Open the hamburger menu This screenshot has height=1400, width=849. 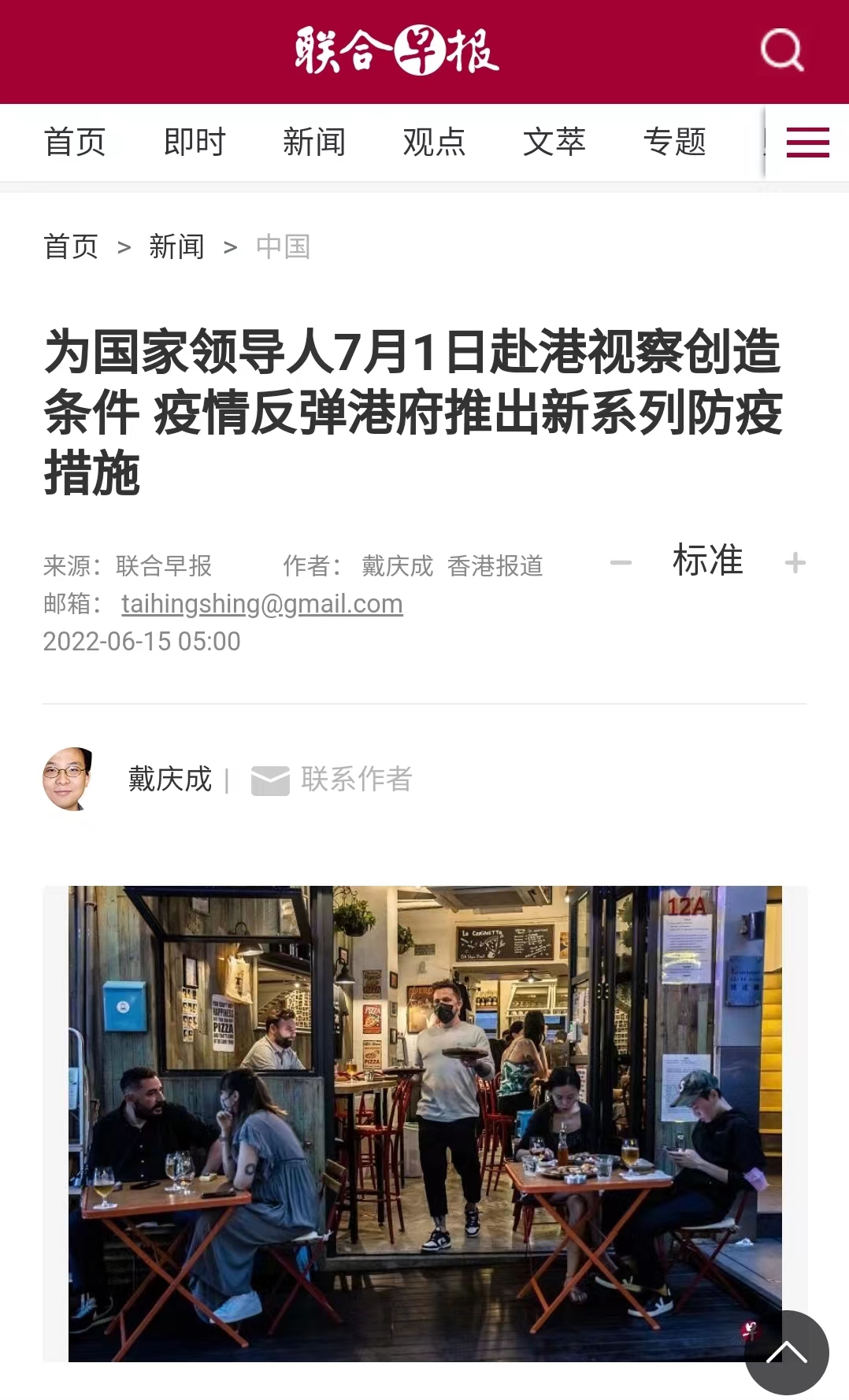click(807, 143)
